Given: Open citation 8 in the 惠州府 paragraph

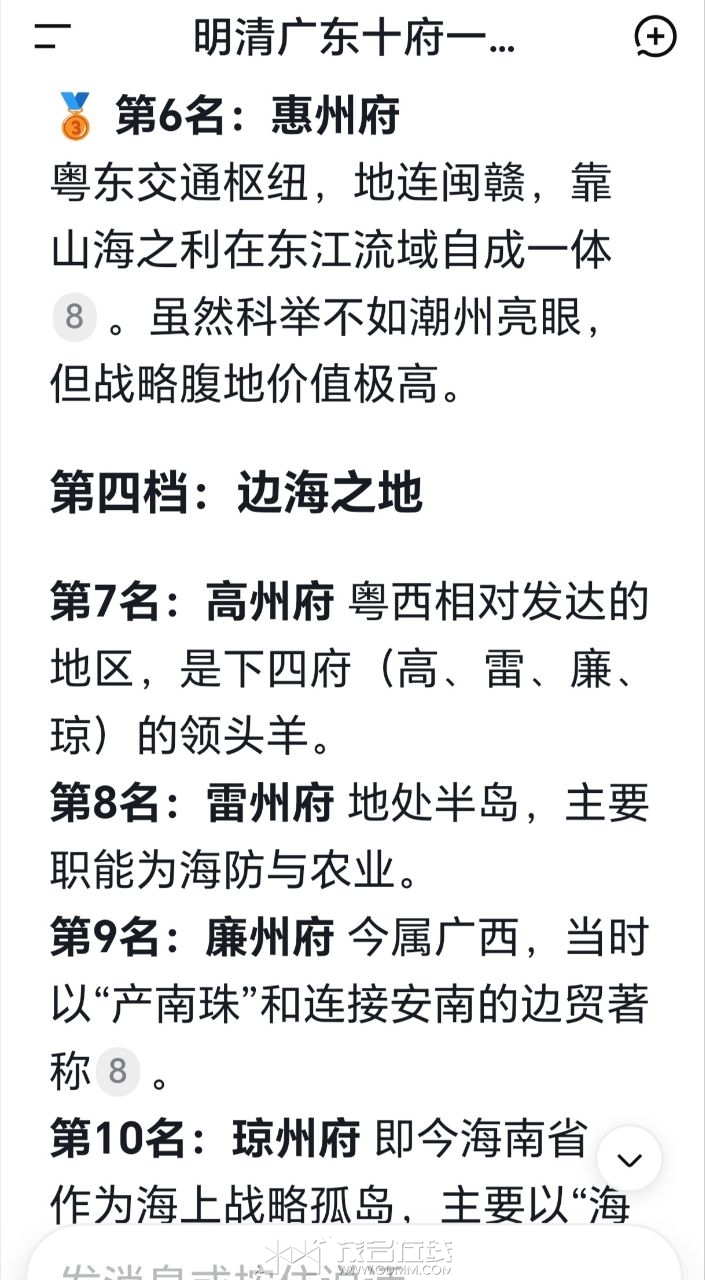Looking at the screenshot, I should click(x=74, y=318).
